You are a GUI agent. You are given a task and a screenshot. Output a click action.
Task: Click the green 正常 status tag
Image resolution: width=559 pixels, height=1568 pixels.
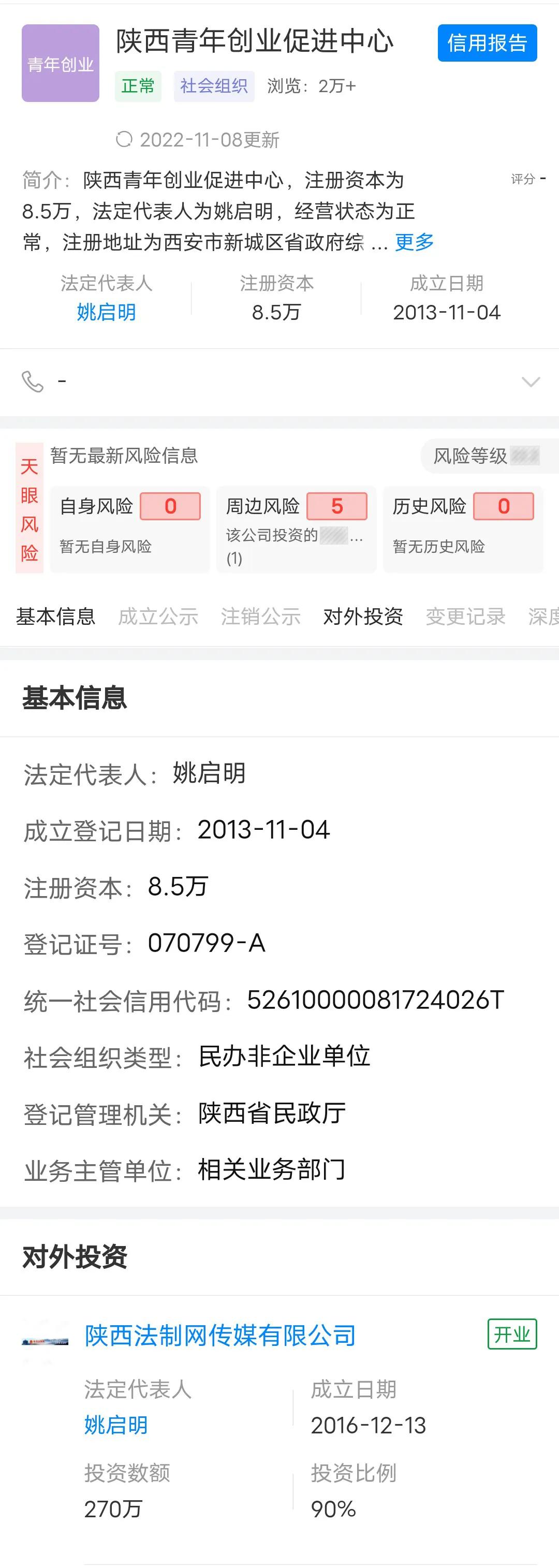[138, 86]
